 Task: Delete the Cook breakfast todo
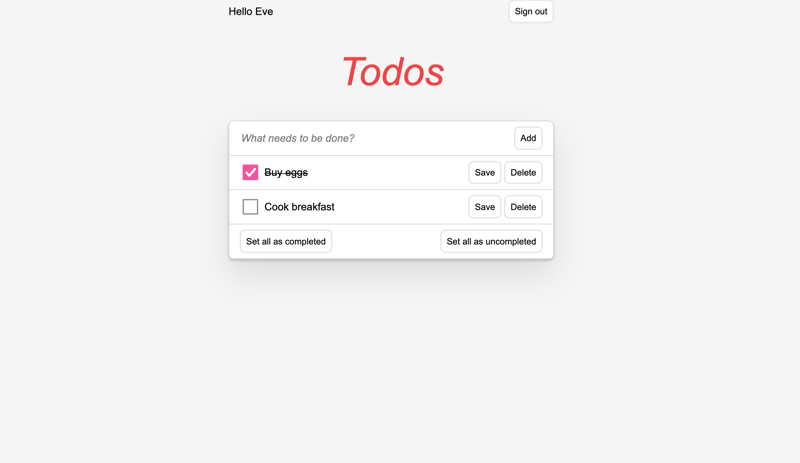point(523,207)
